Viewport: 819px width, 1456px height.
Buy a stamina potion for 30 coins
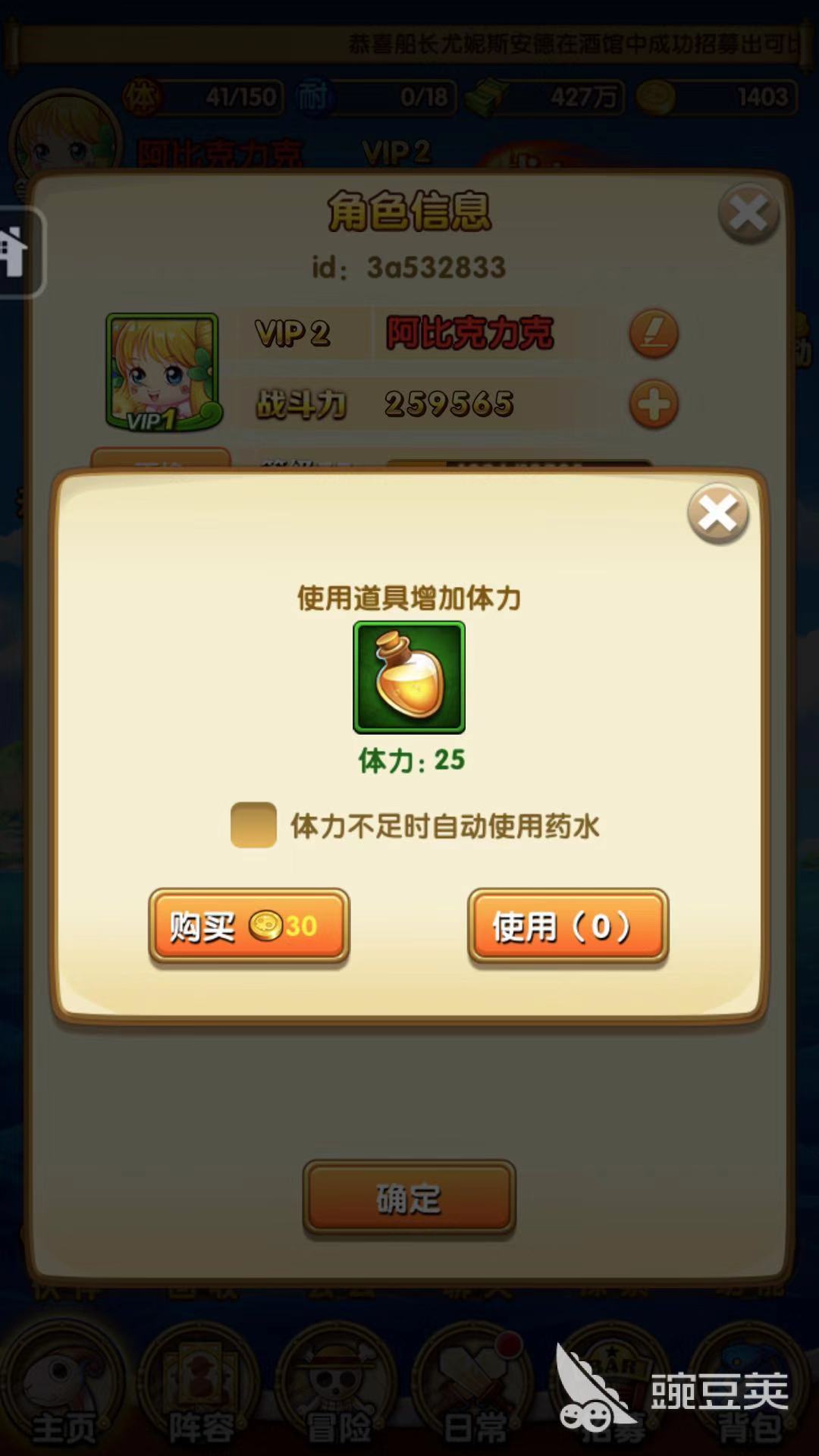[x=249, y=926]
